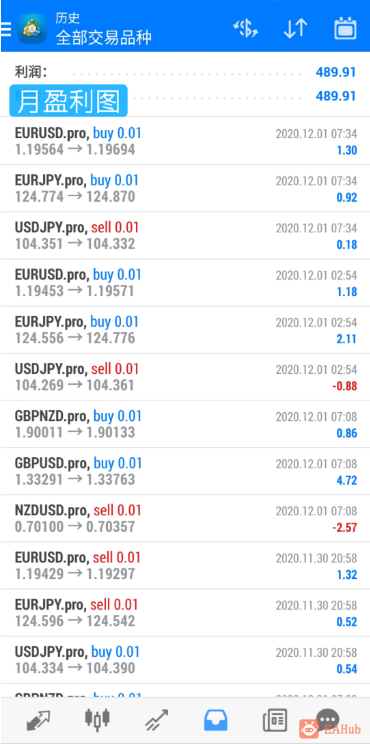Switch to the Quotes tab
Image resolution: width=370 pixels, height=744 pixels.
pyautogui.click(x=37, y=721)
